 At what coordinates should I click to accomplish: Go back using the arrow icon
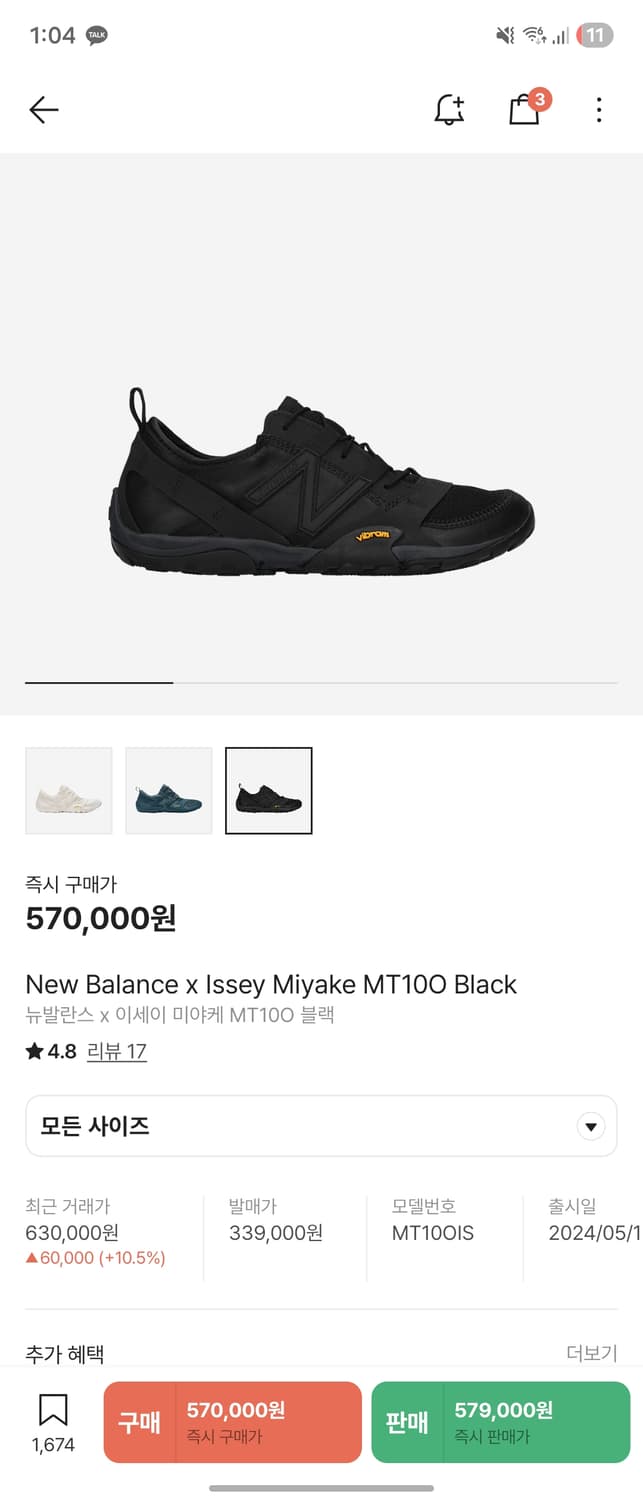pyautogui.click(x=44, y=110)
